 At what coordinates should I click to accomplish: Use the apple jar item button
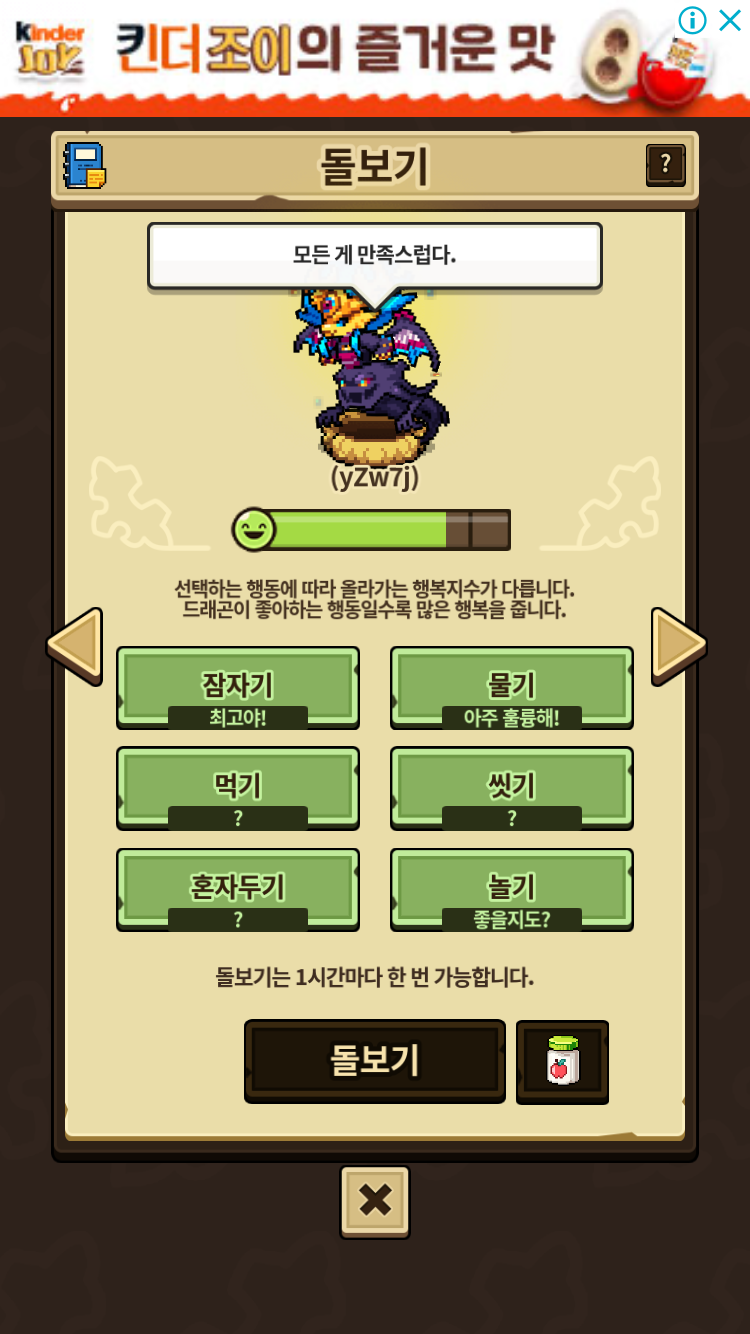[562, 1062]
